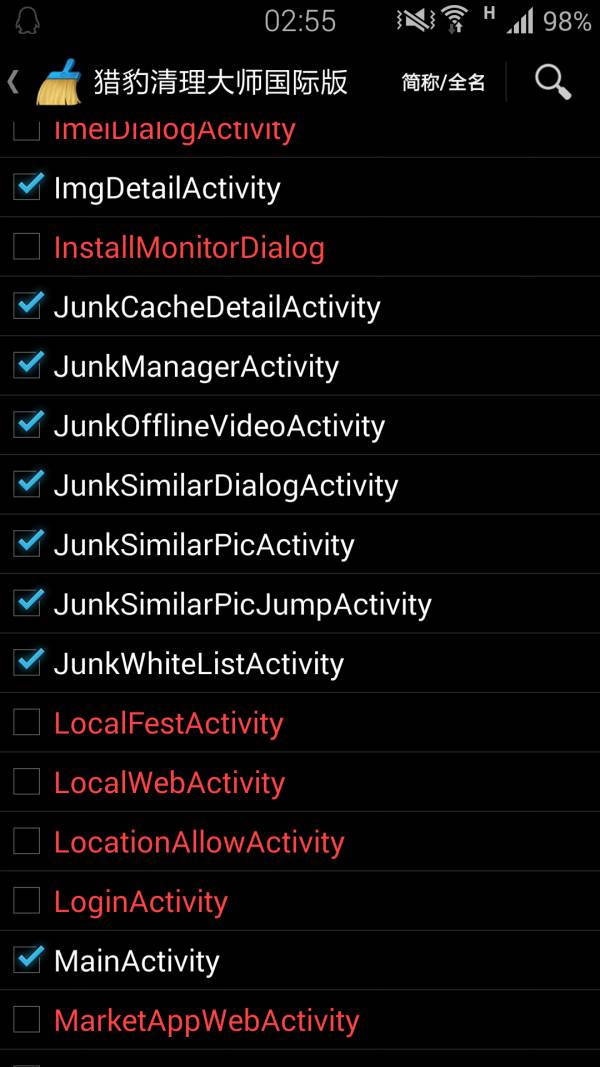Uncheck JunkCacheDetailActivity
600x1067 pixels.
click(x=27, y=306)
